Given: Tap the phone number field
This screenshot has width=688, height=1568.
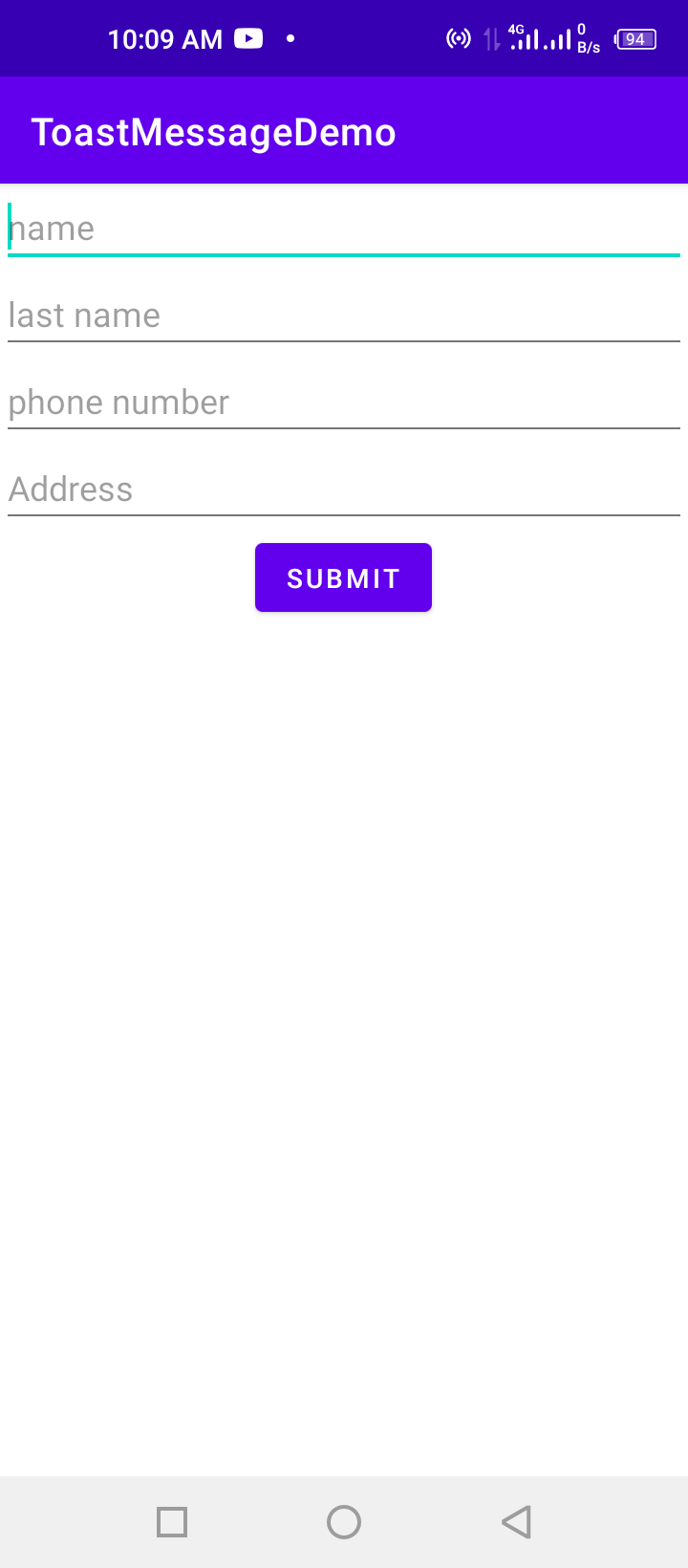Looking at the screenshot, I should [344, 403].
